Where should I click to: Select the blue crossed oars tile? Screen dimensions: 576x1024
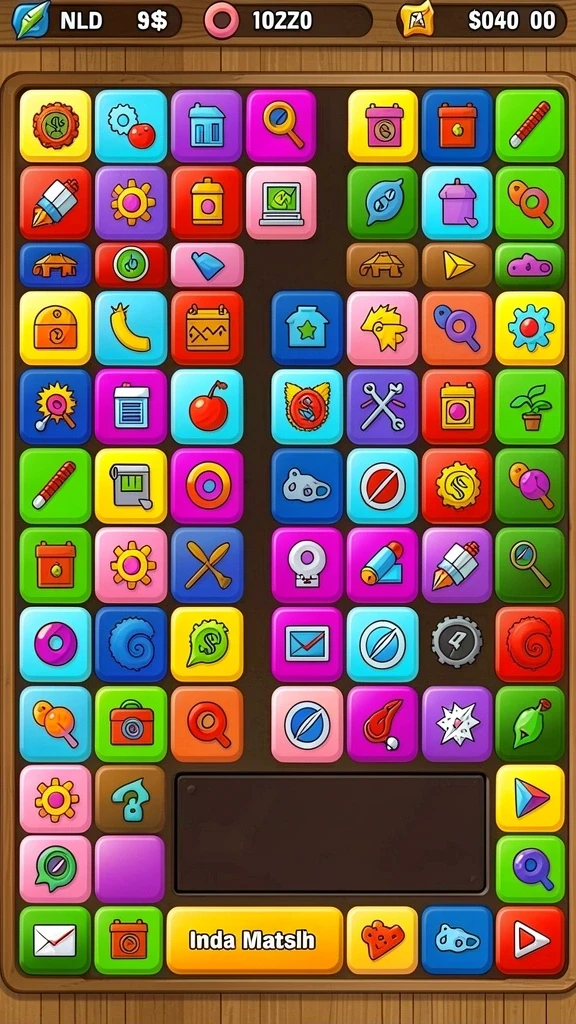tap(207, 565)
